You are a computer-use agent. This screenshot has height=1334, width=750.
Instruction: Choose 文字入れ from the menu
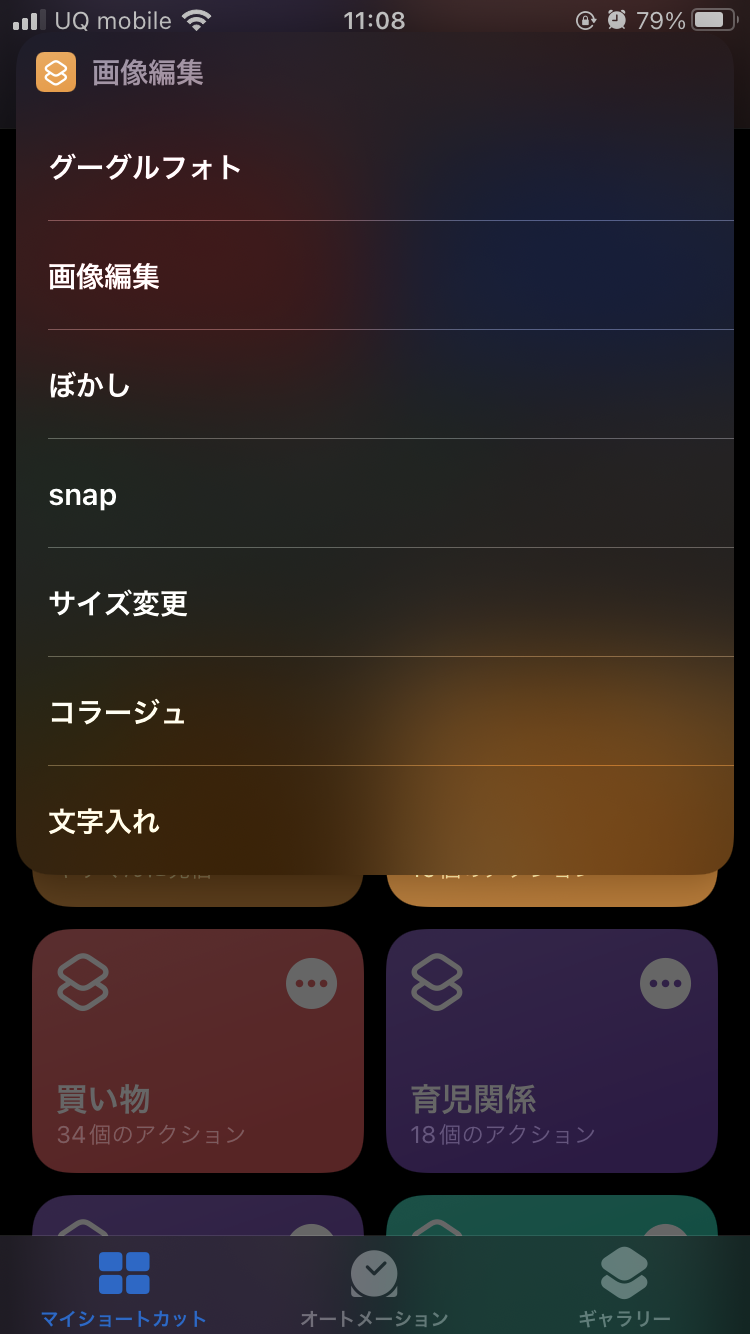coord(375,821)
